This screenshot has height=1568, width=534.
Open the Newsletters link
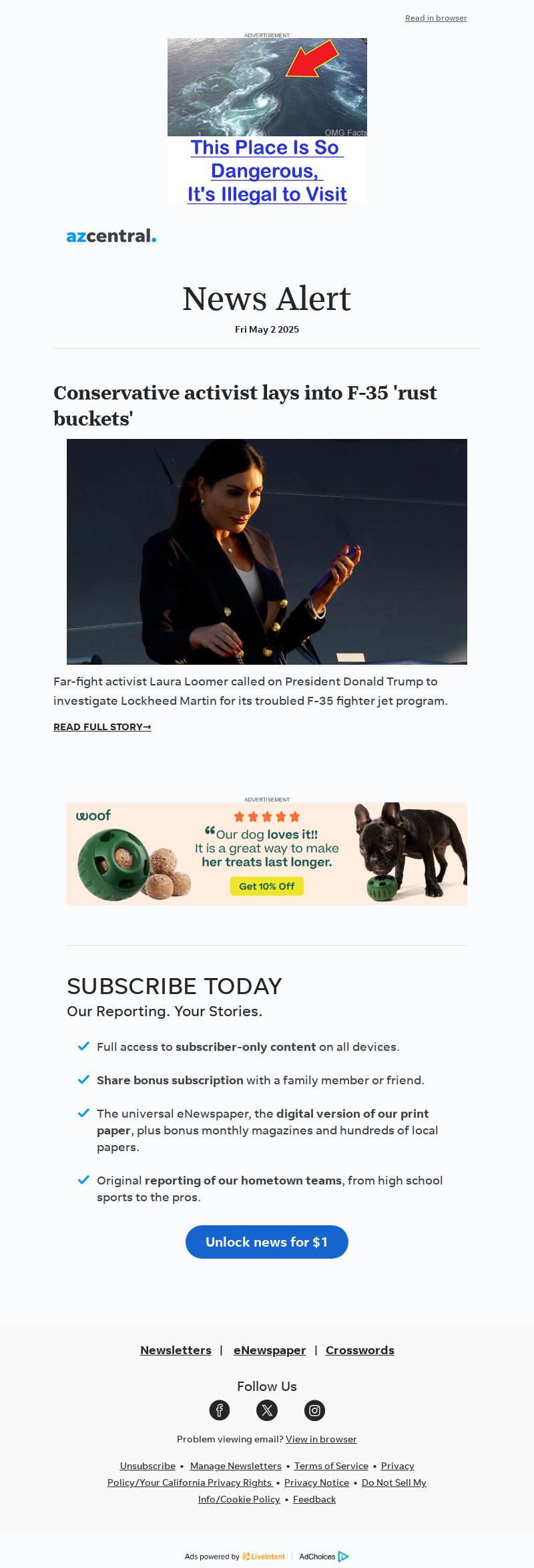(x=176, y=1350)
